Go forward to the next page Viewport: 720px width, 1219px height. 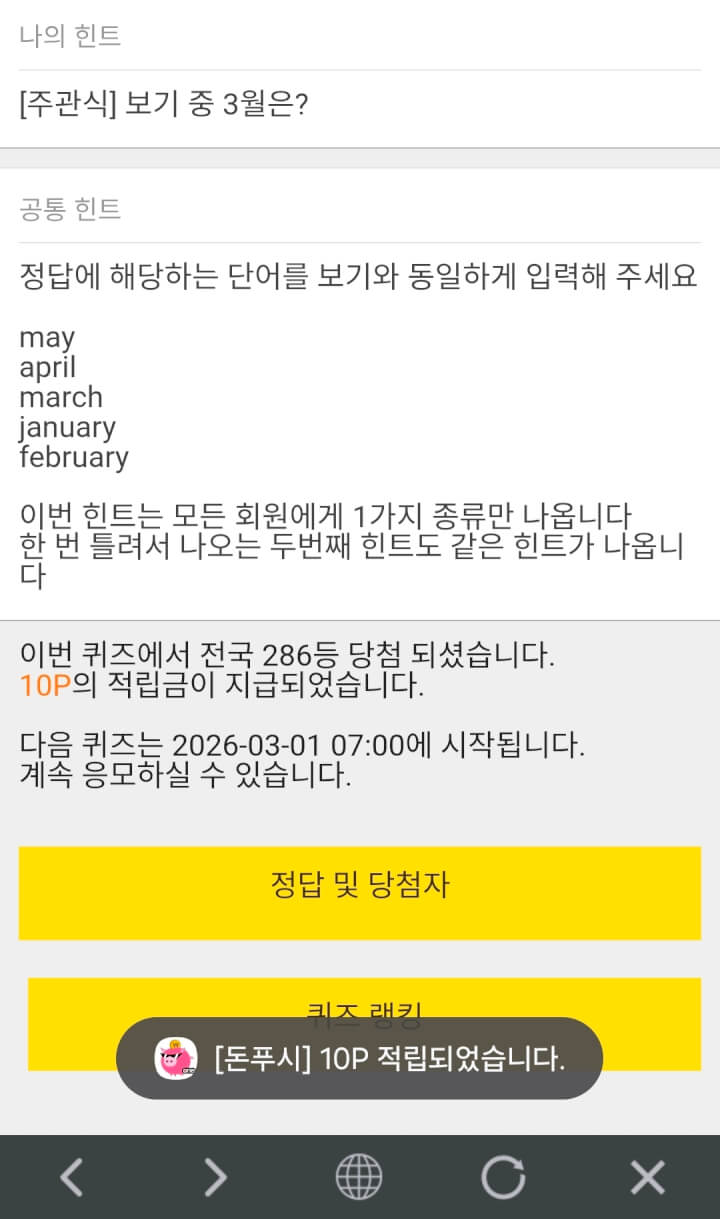pyautogui.click(x=215, y=1177)
